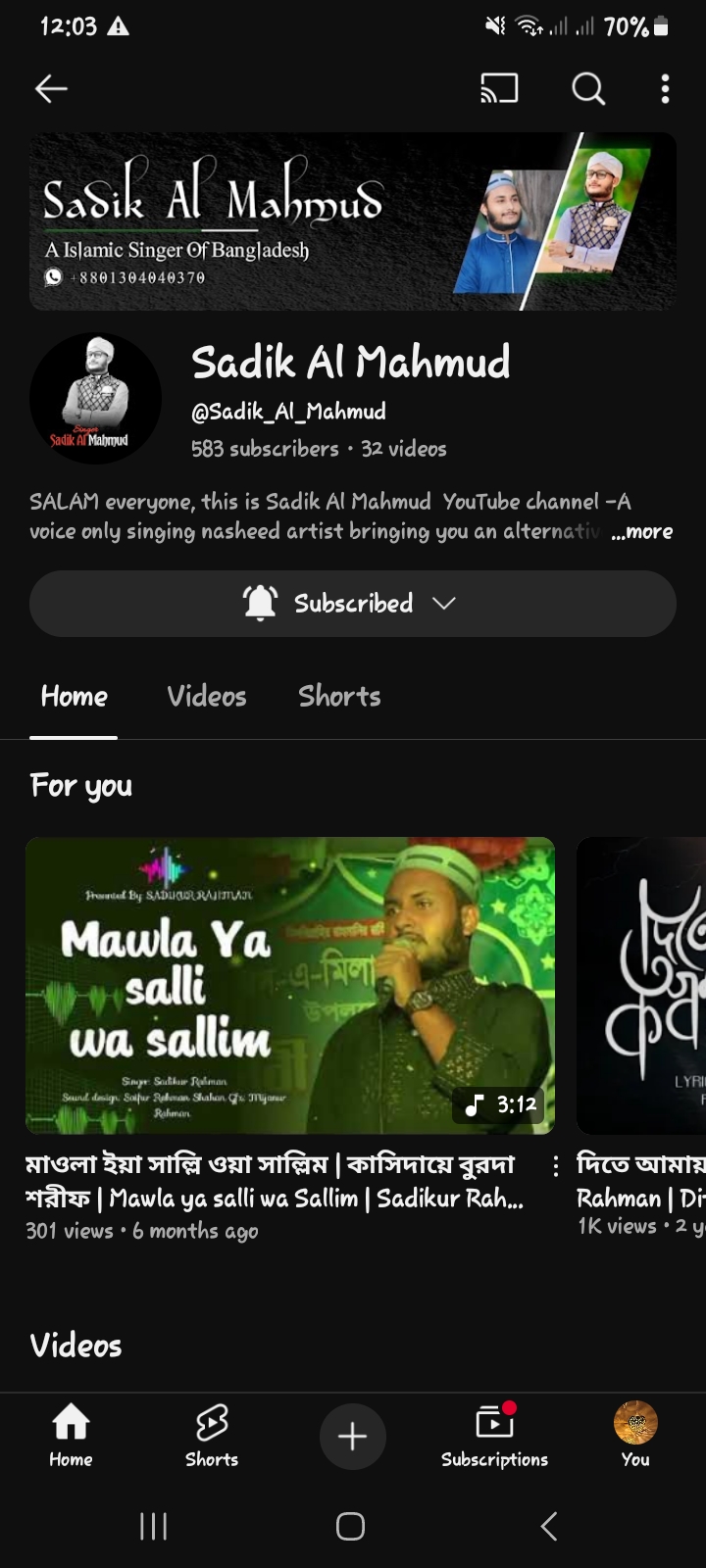
Task: Tap the plus create button
Action: [352, 1437]
